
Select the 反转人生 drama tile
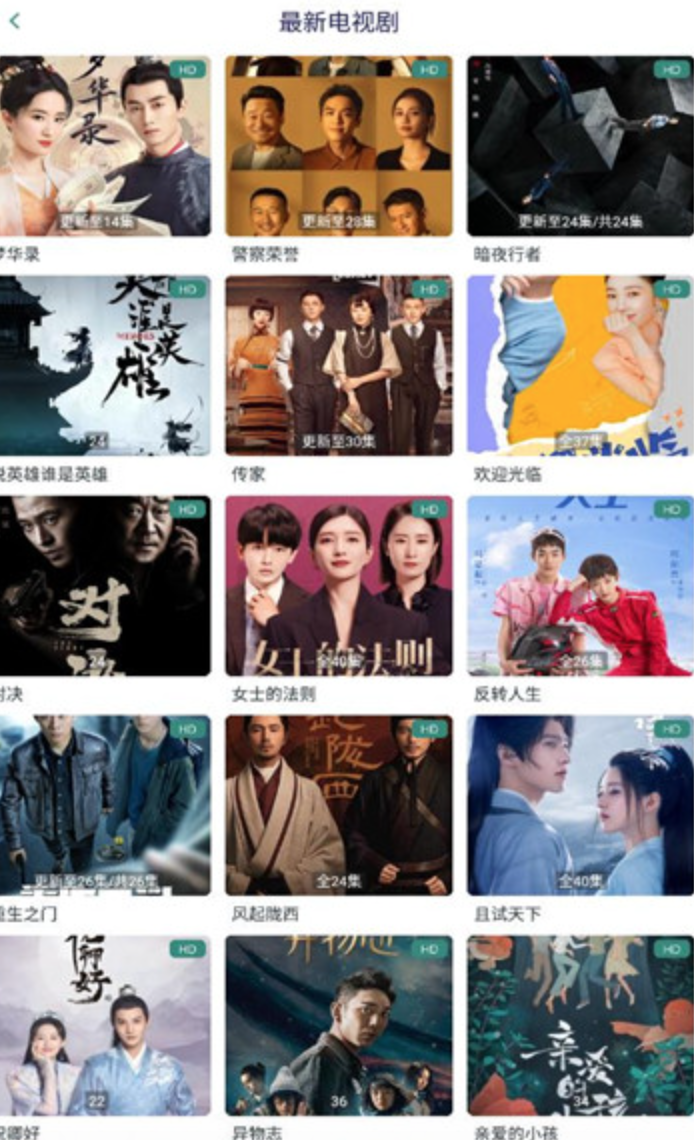(x=580, y=586)
